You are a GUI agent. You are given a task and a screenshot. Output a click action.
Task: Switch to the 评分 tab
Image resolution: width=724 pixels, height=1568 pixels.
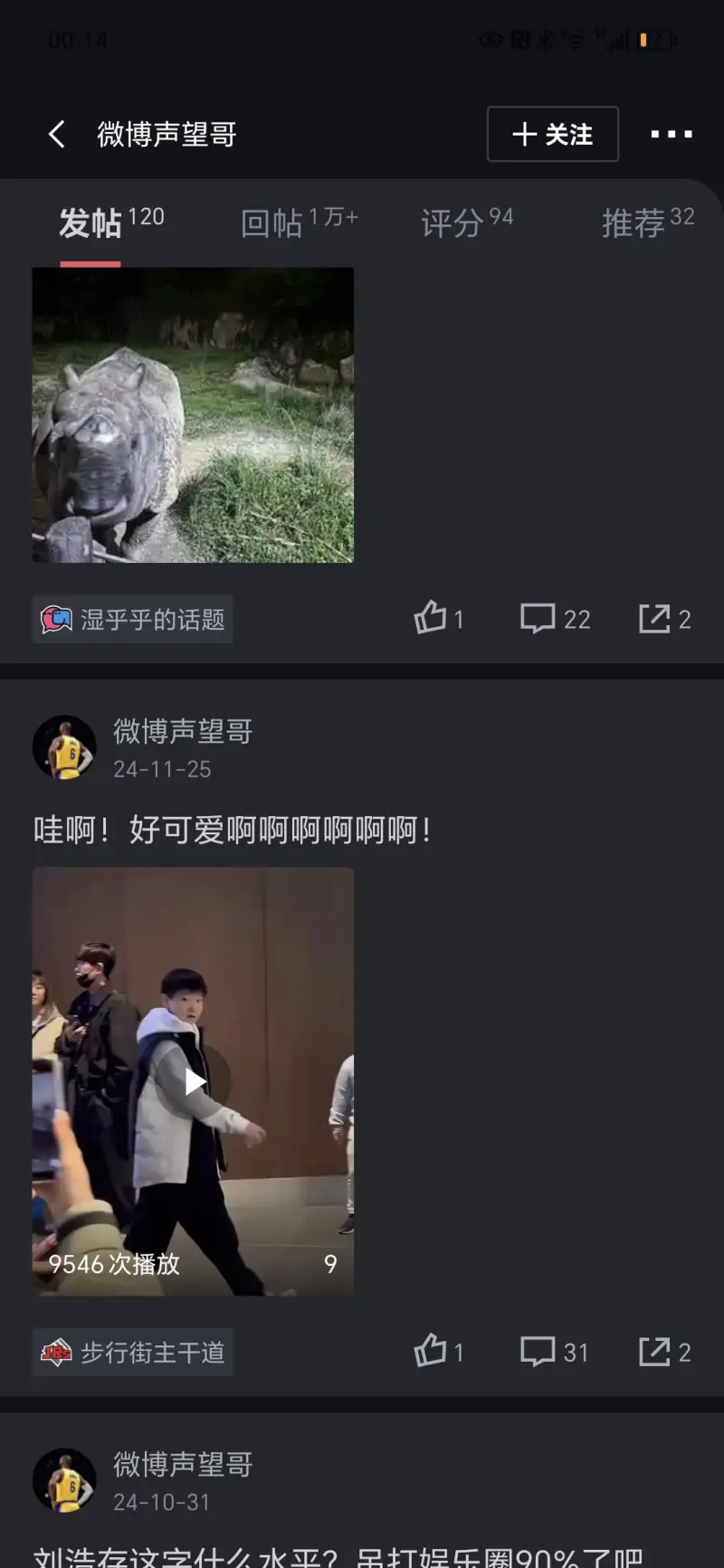(466, 222)
